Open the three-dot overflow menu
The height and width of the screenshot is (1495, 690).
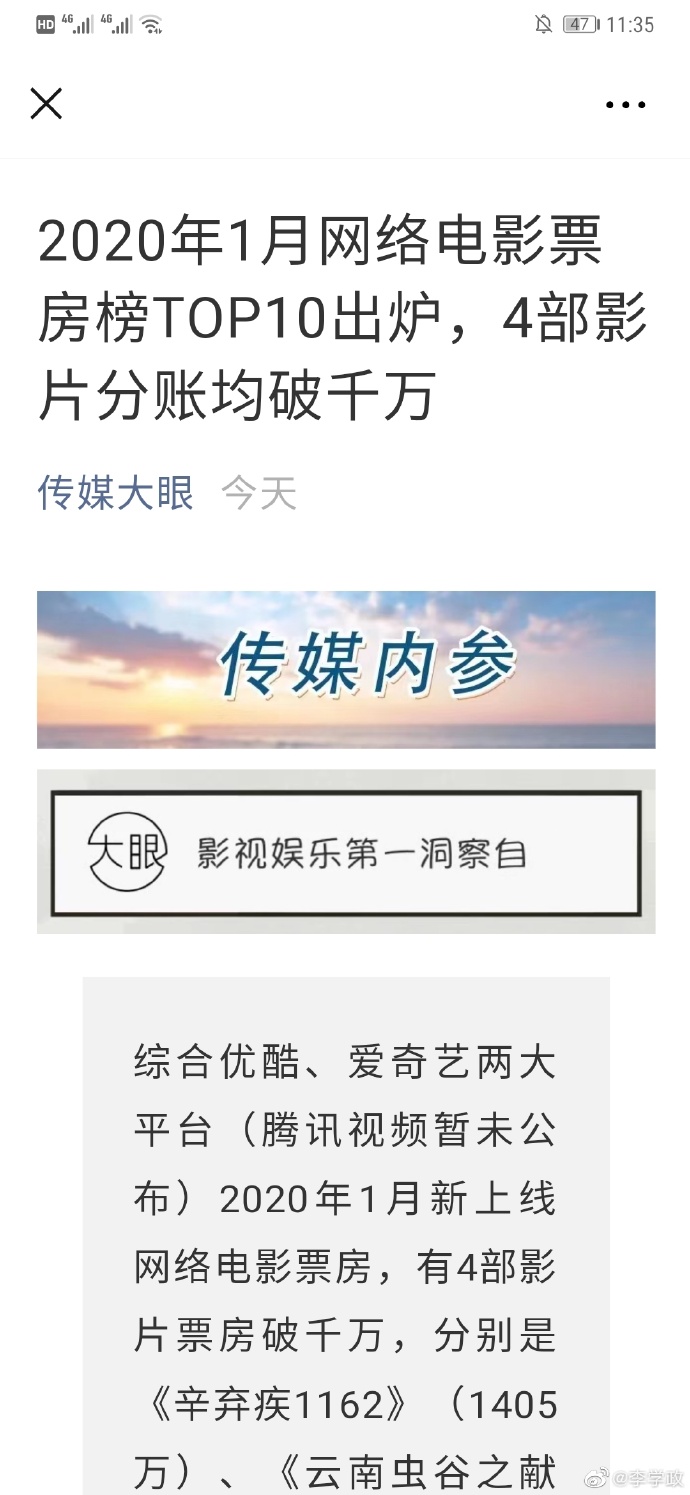coord(625,105)
